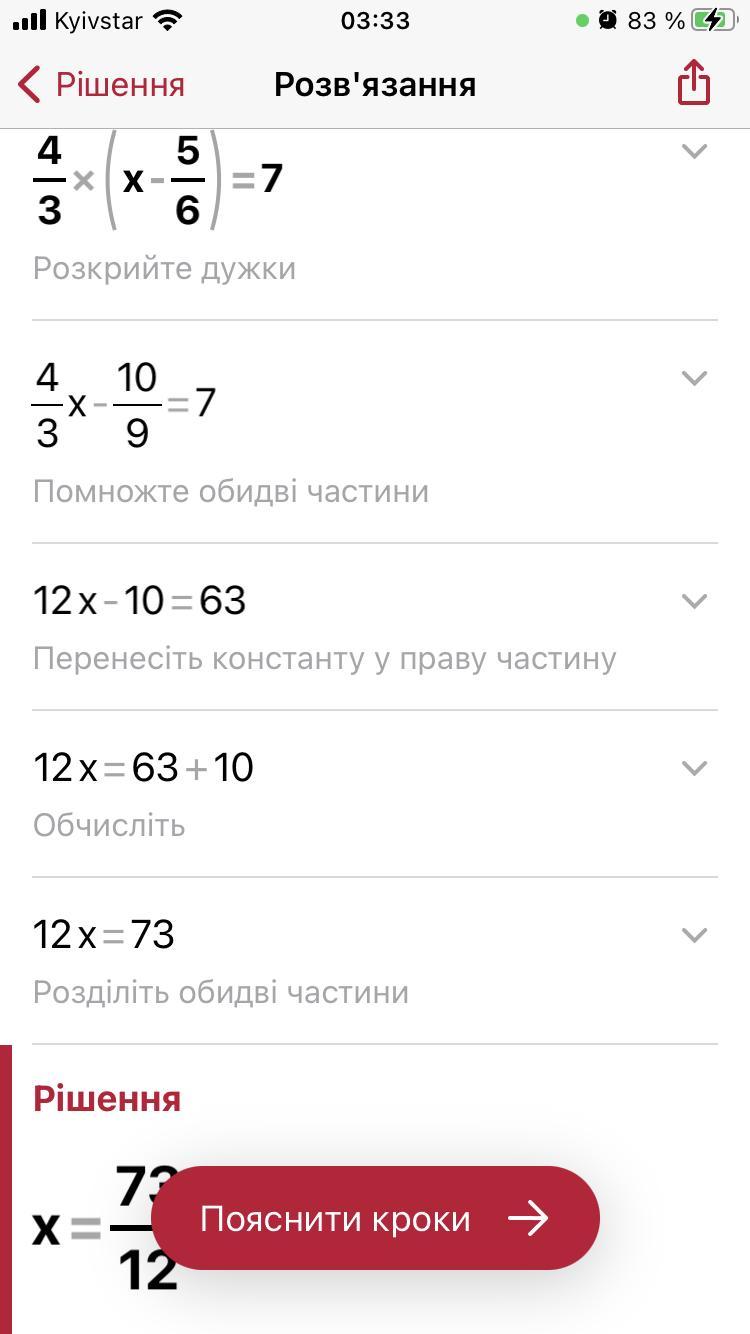Expand the 'Розділіть обидві частини' step
Viewport: 750px width, 1334px height.
(693, 935)
